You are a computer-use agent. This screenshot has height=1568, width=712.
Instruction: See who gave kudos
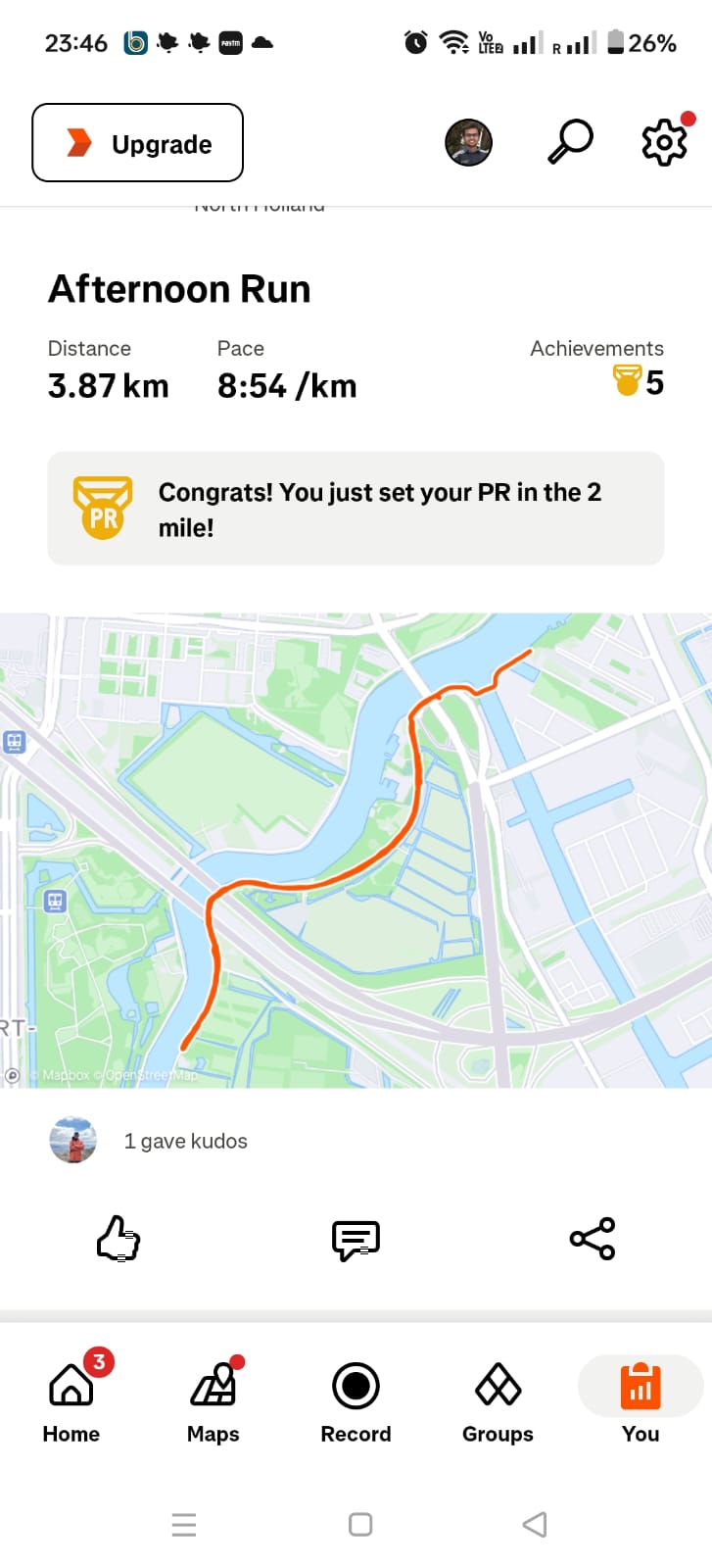185,1141
